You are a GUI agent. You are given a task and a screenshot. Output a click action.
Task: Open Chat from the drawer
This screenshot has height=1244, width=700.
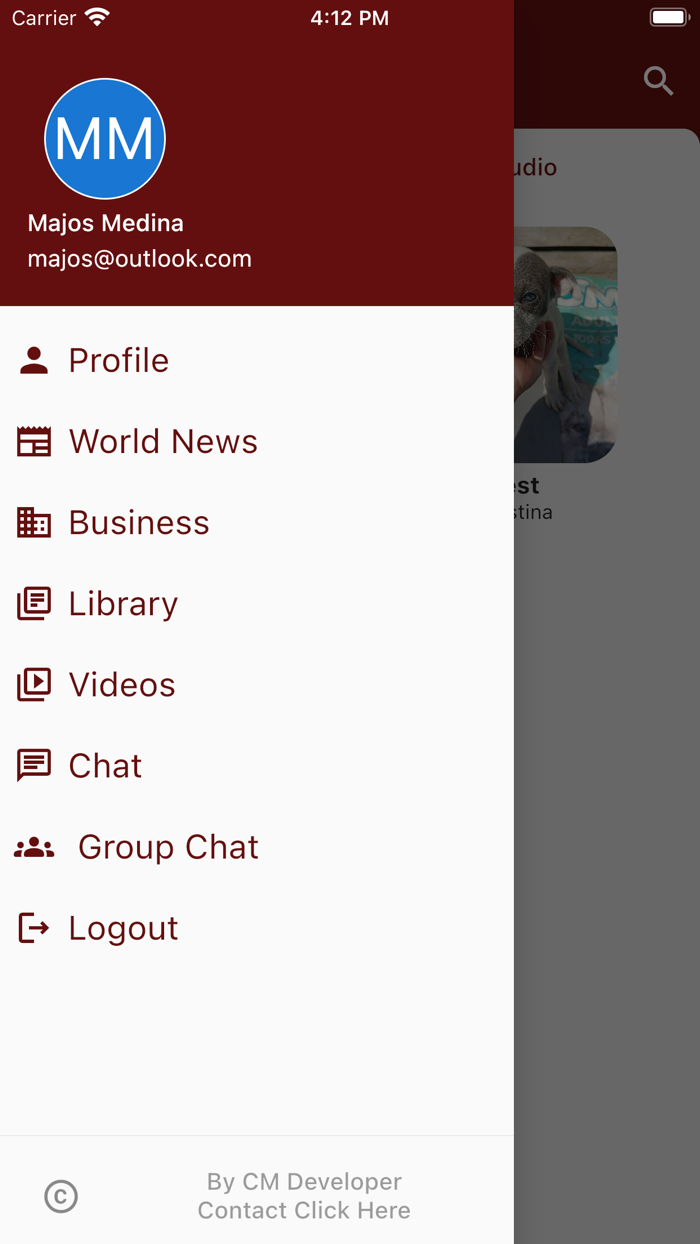(105, 766)
